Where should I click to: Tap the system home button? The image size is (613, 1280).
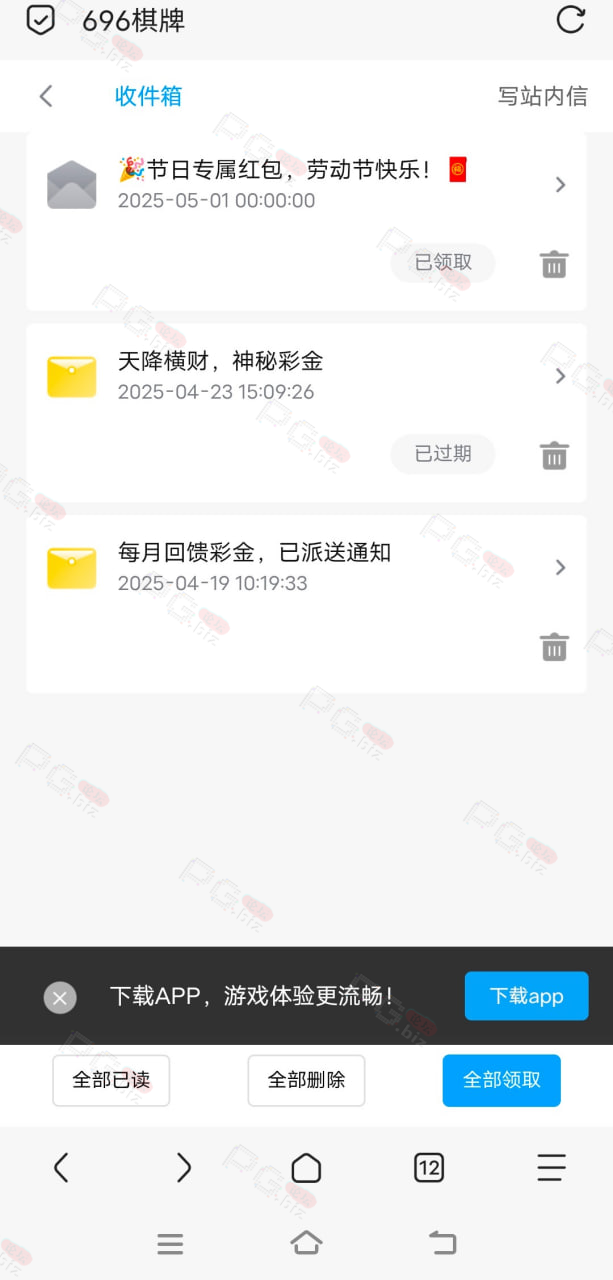pos(306,1243)
